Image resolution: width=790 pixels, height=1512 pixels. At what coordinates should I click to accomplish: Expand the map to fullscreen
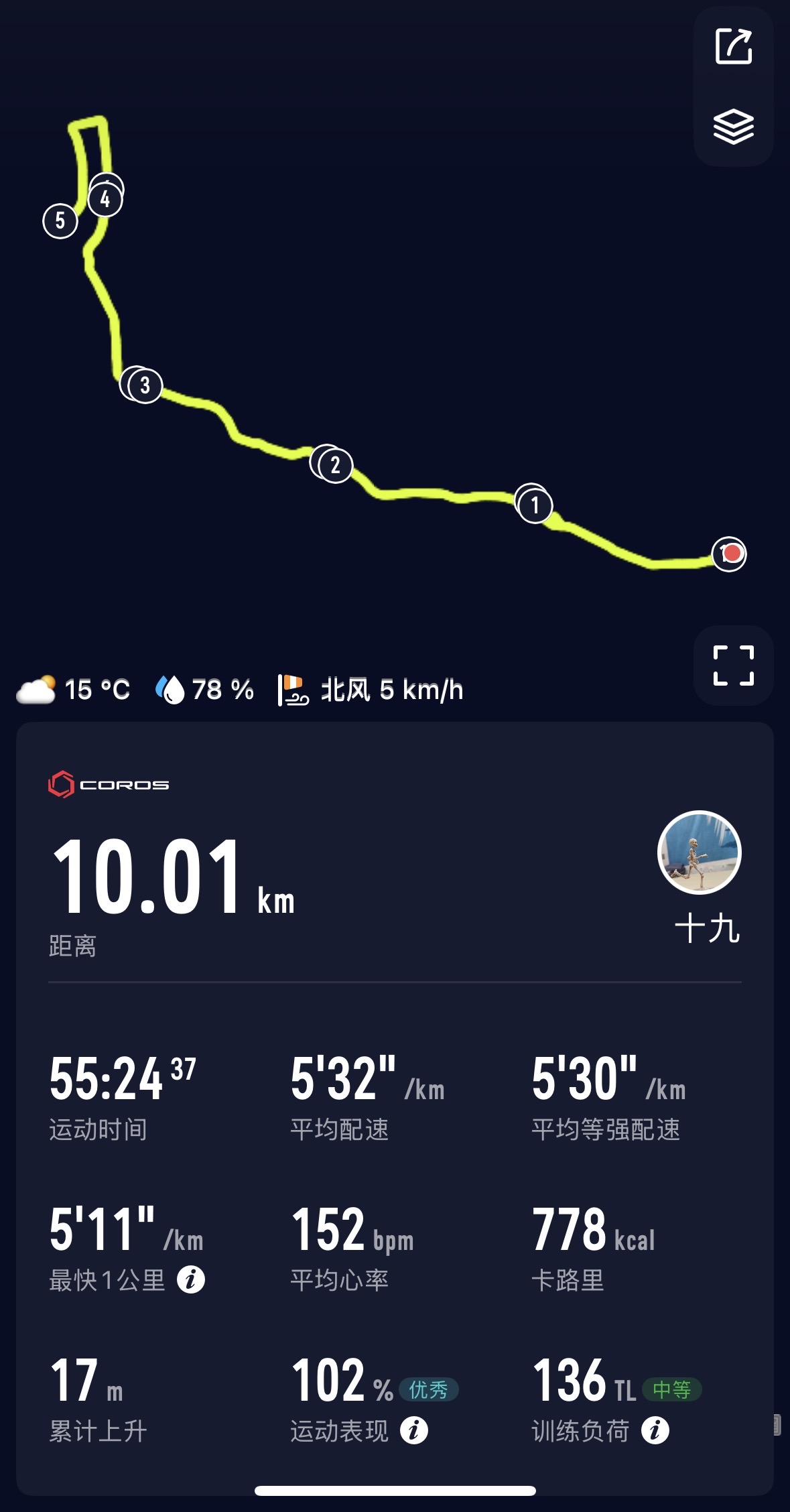pos(734,666)
